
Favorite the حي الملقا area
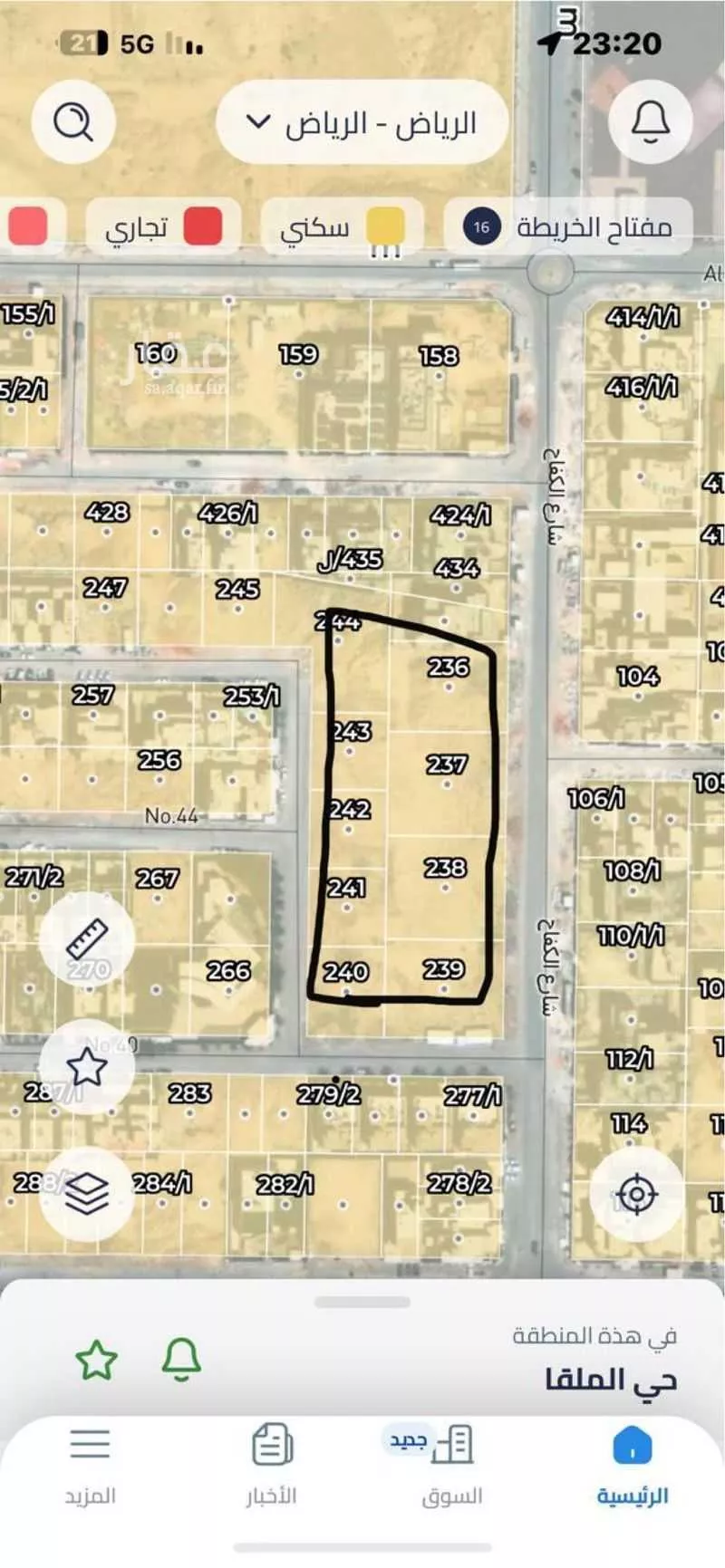[96, 1360]
